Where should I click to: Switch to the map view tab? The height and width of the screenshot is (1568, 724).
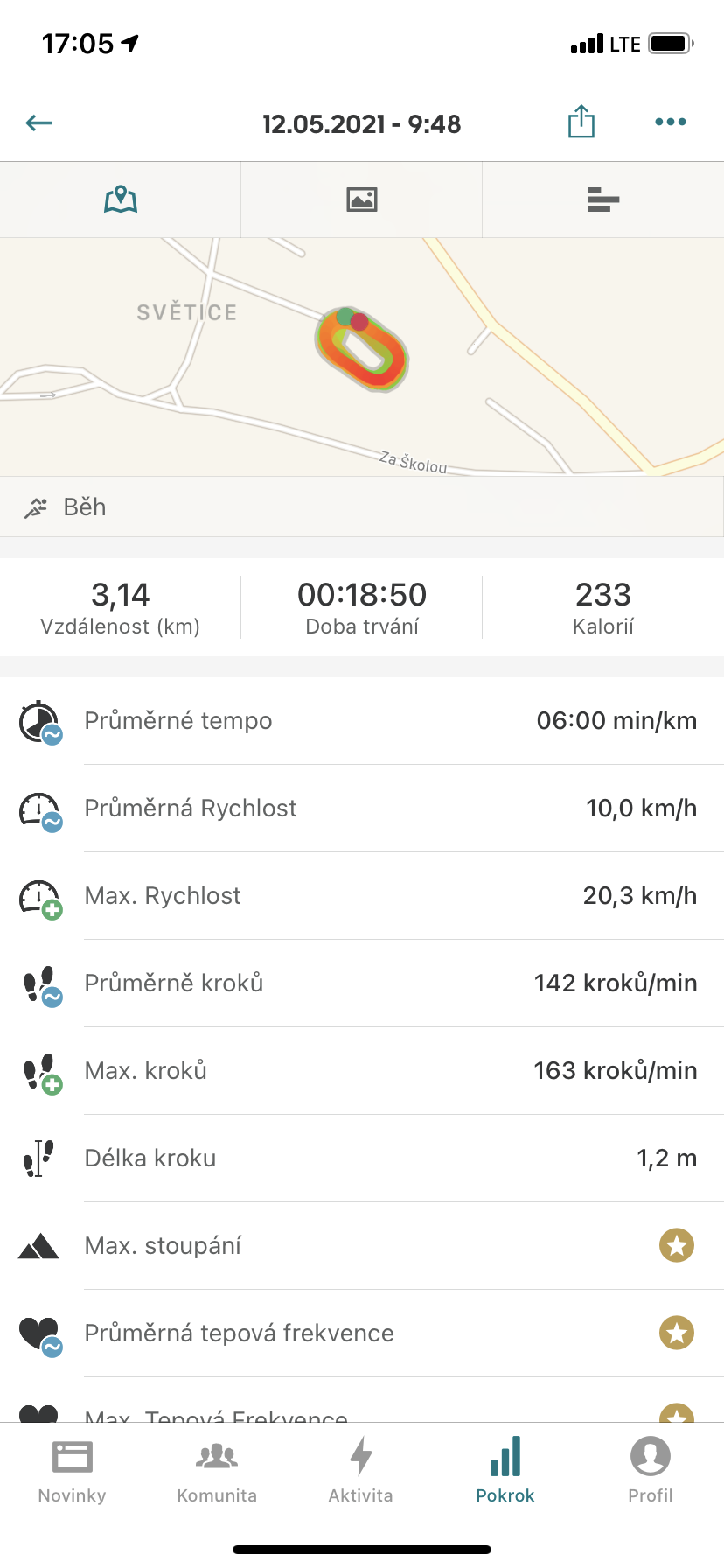pos(121,199)
